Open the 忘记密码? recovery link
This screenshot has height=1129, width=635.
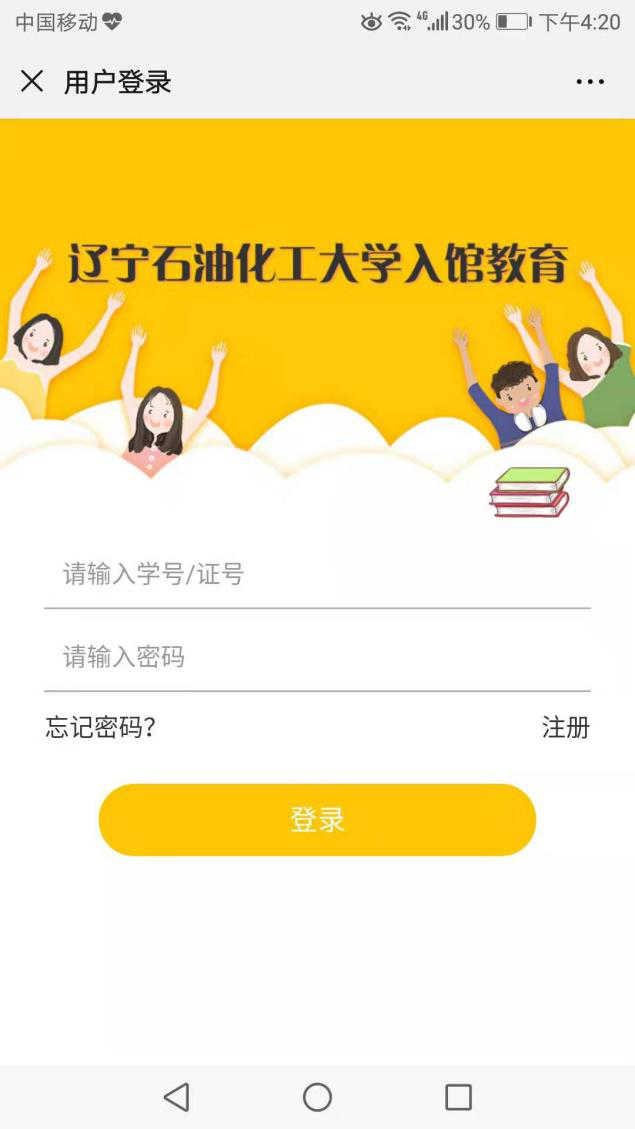pyautogui.click(x=100, y=728)
